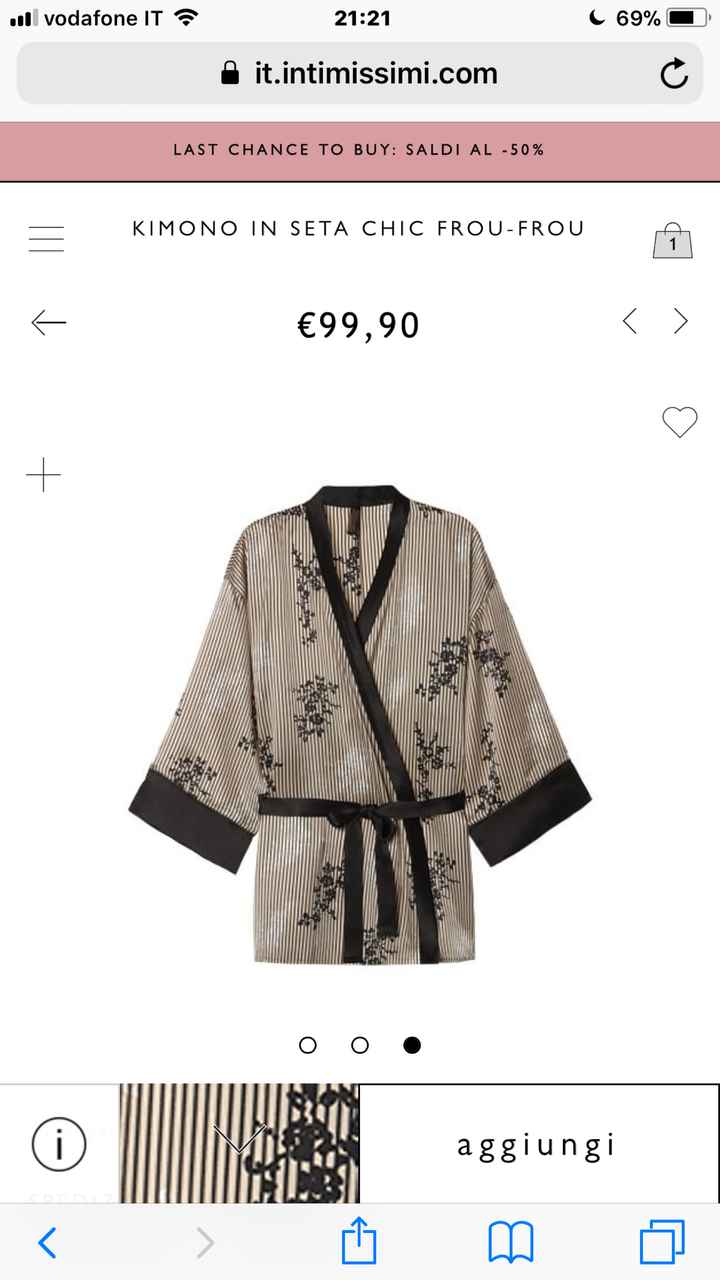Open Safari bookmarks with the book icon
720x1280 pixels.
click(x=512, y=1242)
